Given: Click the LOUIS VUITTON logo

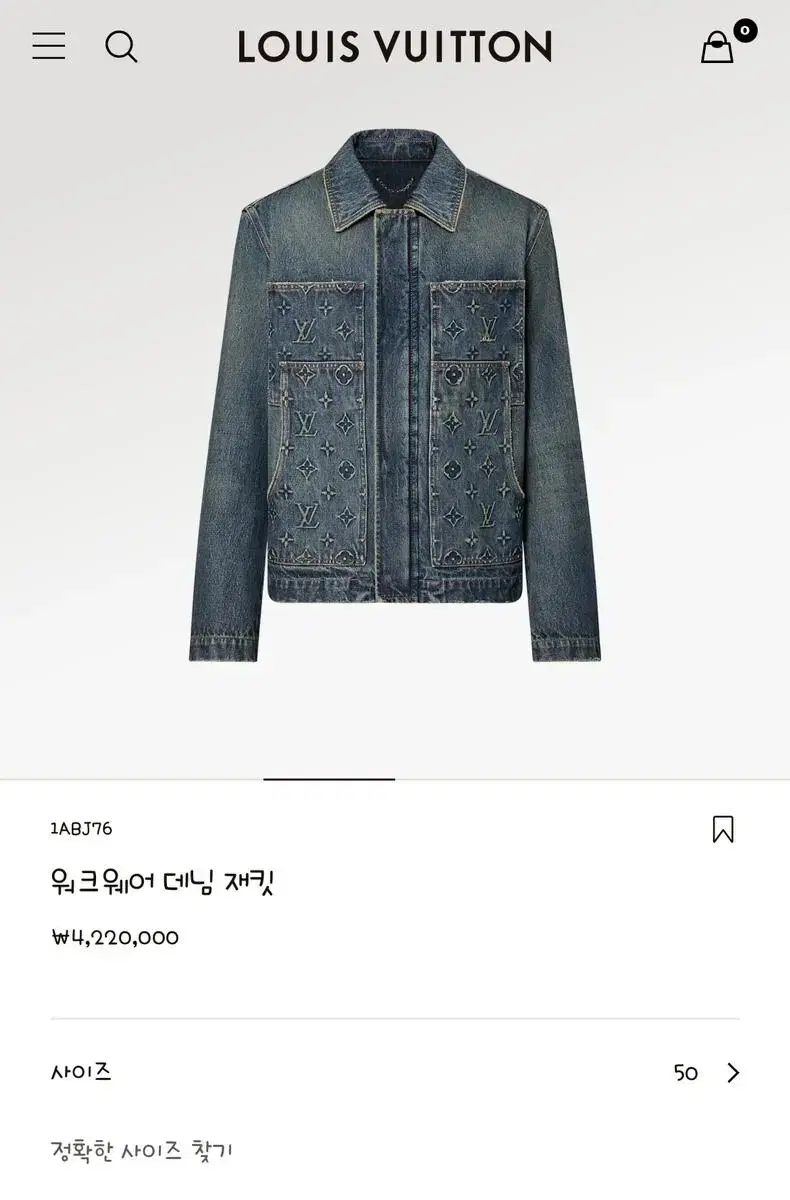Looking at the screenshot, I should [x=395, y=47].
